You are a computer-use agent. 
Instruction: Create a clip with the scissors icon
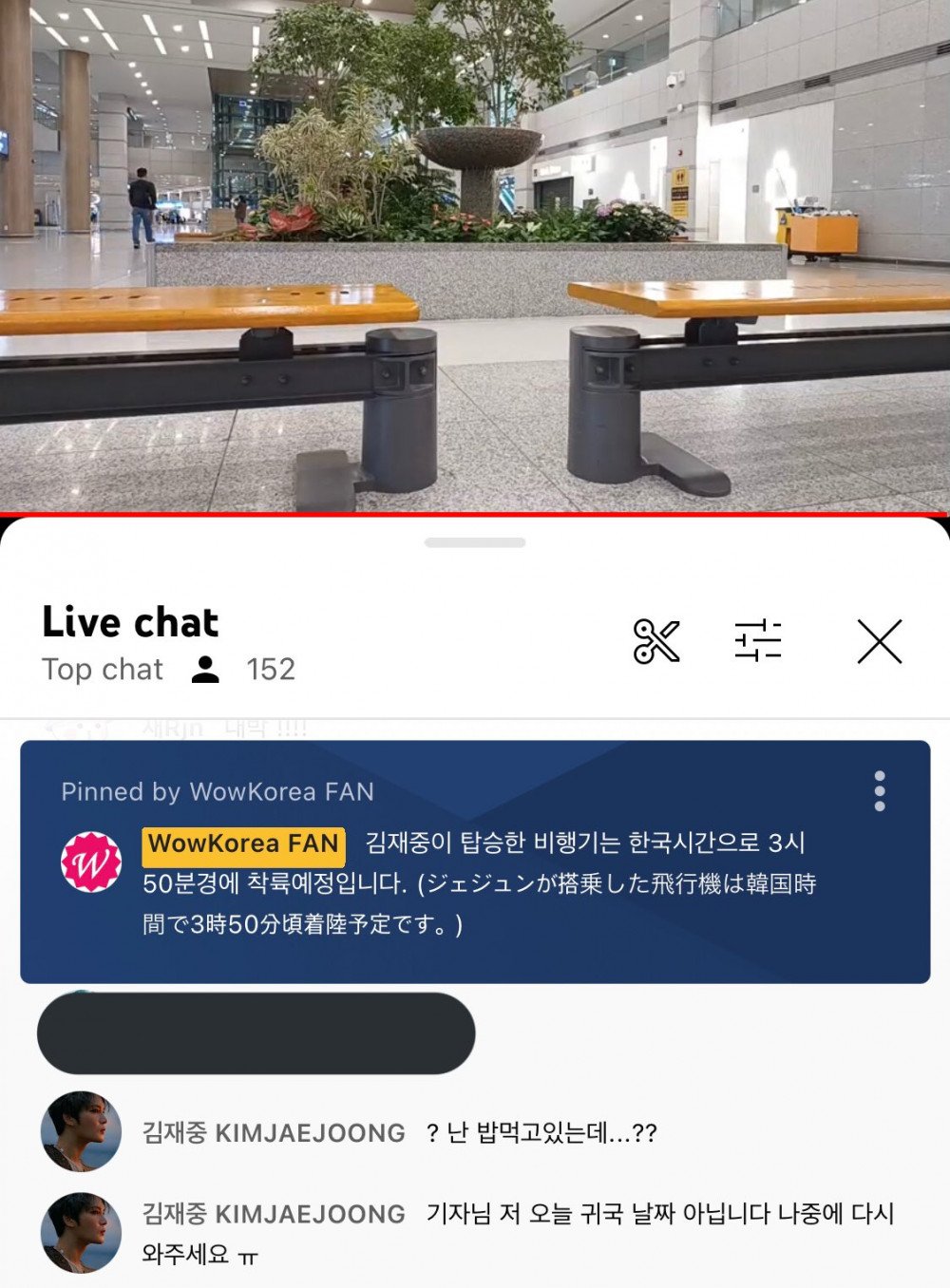click(x=656, y=641)
